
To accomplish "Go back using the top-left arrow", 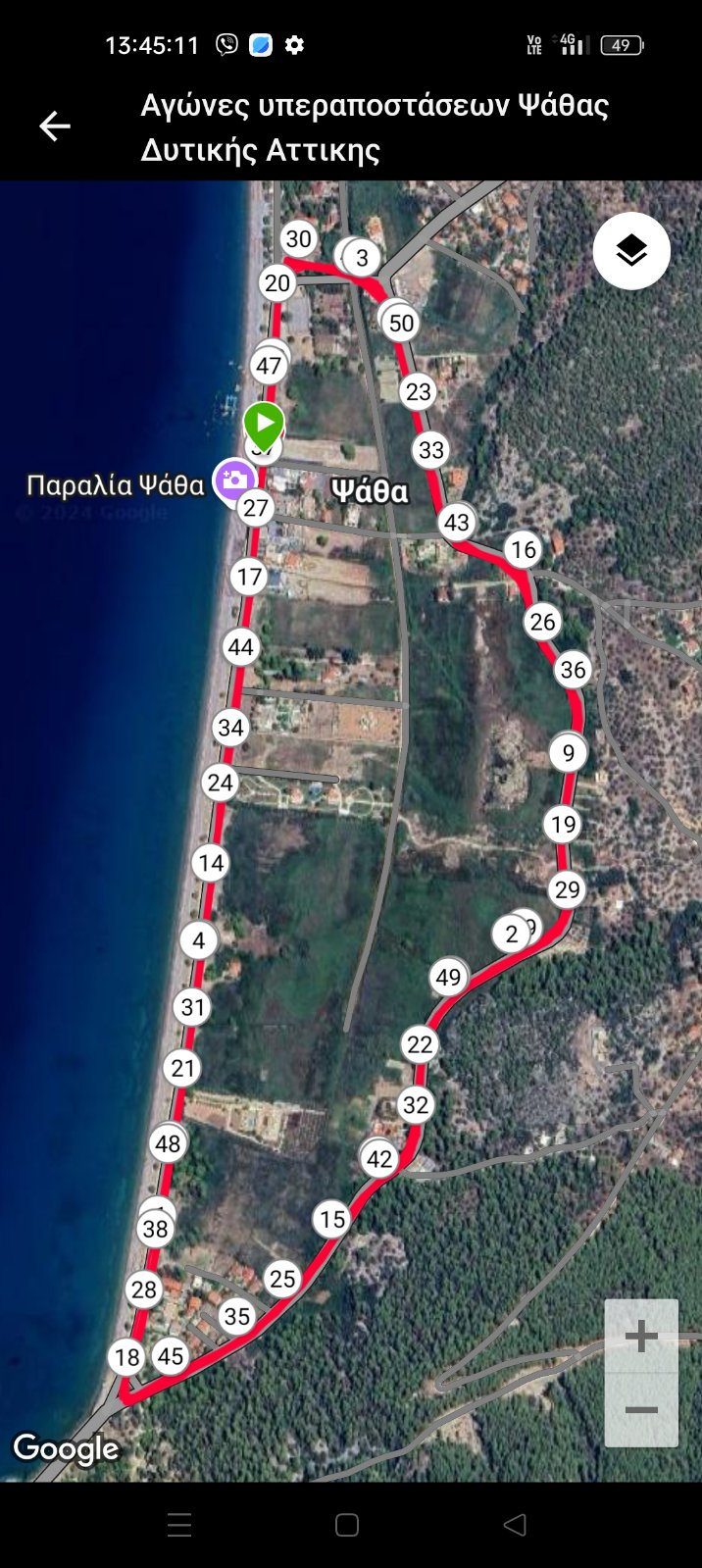I will tap(54, 126).
